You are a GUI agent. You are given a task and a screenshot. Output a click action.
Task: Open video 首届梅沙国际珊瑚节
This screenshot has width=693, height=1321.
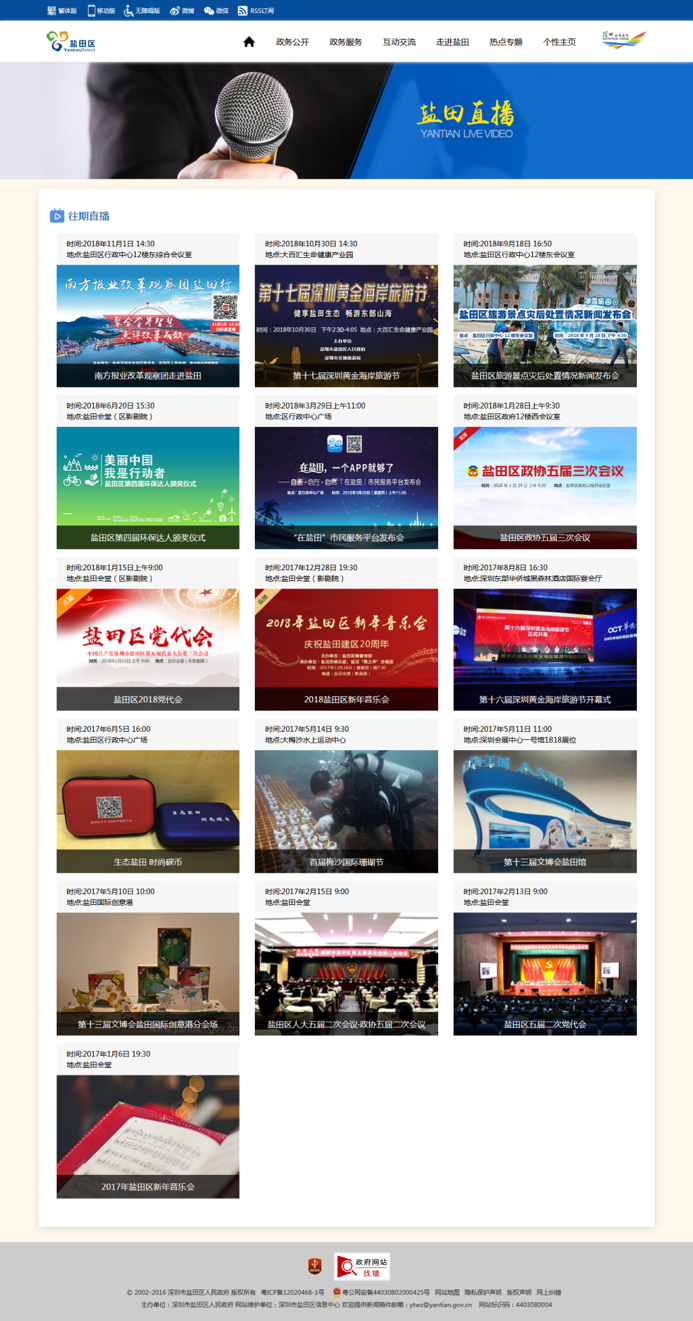[x=346, y=811]
